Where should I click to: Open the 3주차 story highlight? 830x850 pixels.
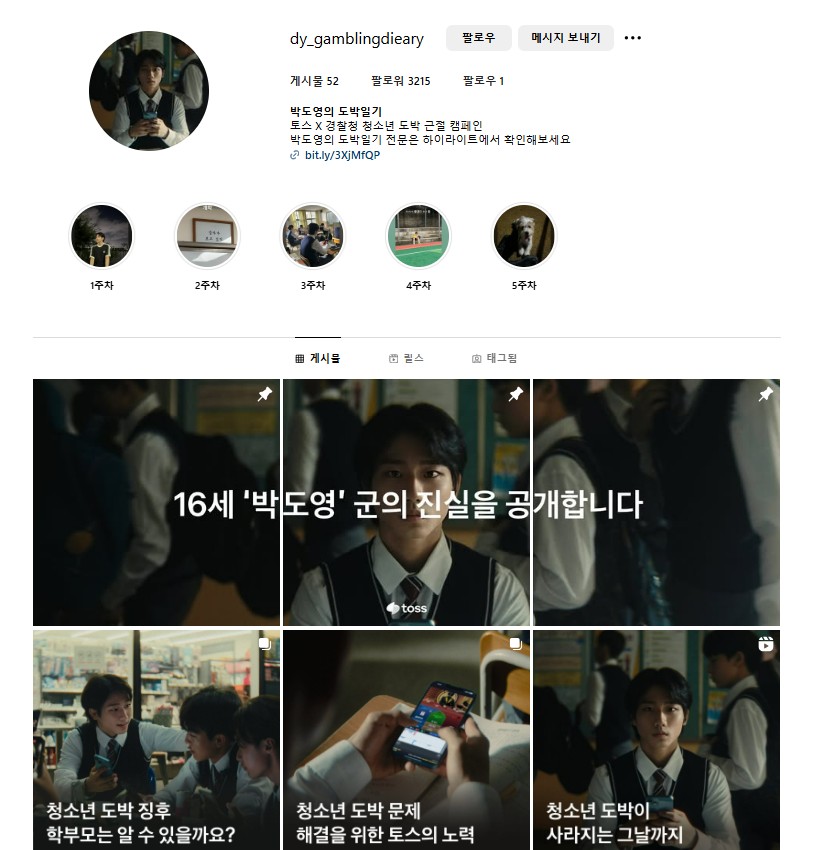[x=313, y=236]
